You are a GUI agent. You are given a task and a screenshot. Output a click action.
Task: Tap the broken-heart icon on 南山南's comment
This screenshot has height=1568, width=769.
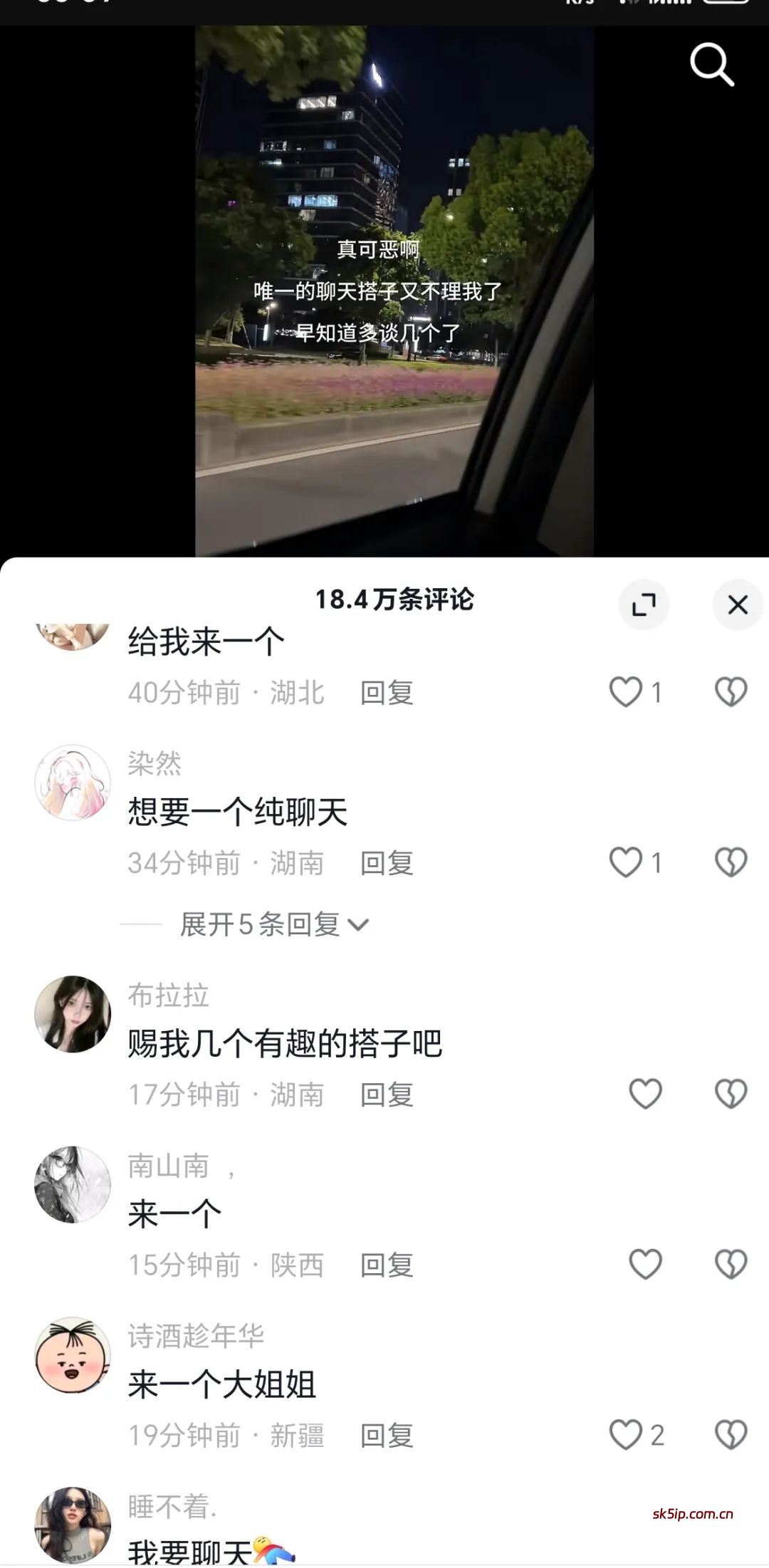click(x=731, y=1265)
